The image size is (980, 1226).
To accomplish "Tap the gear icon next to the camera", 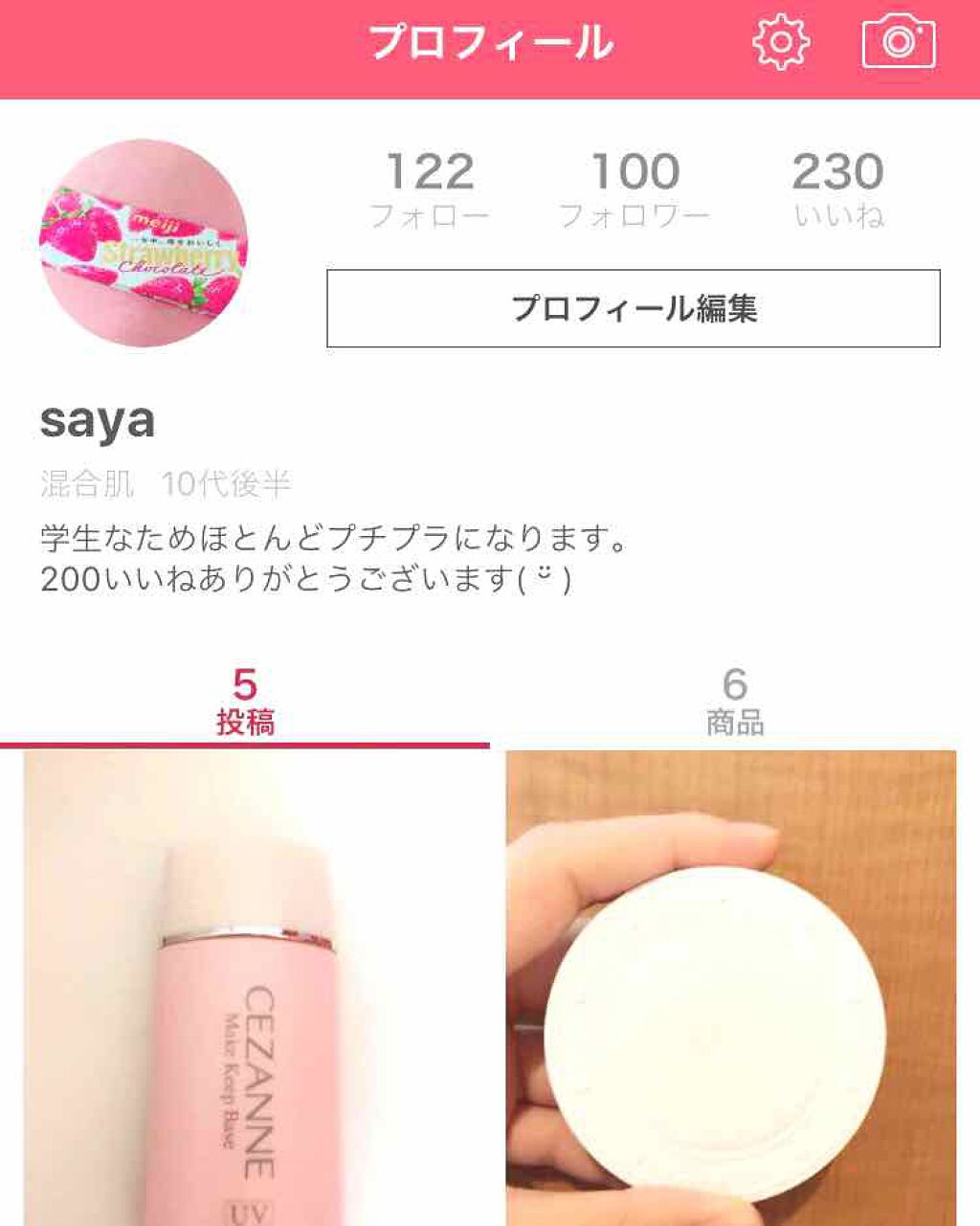I will point(780,43).
